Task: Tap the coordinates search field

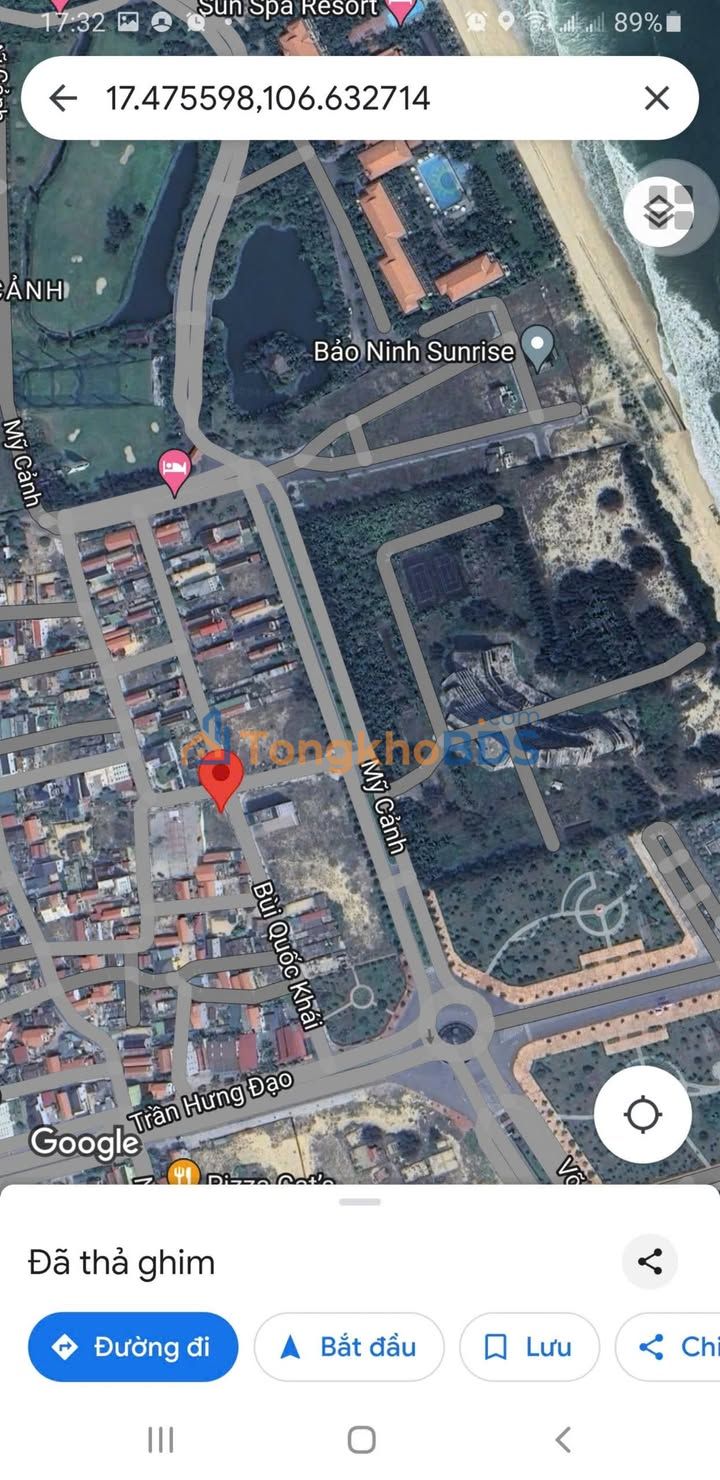Action: pos(360,98)
